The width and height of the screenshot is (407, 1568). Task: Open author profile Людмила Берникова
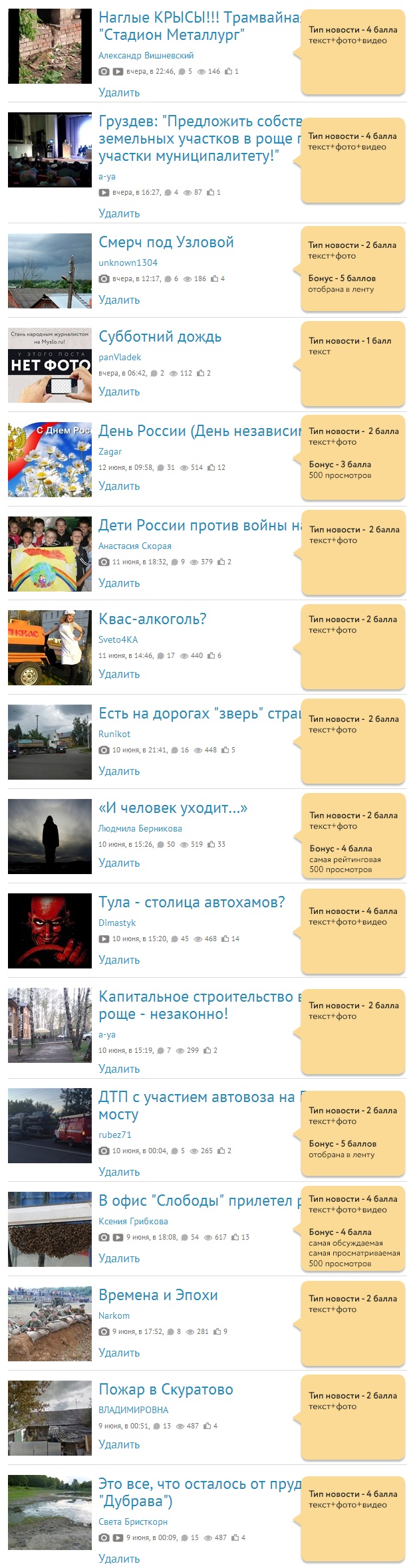[x=140, y=828]
